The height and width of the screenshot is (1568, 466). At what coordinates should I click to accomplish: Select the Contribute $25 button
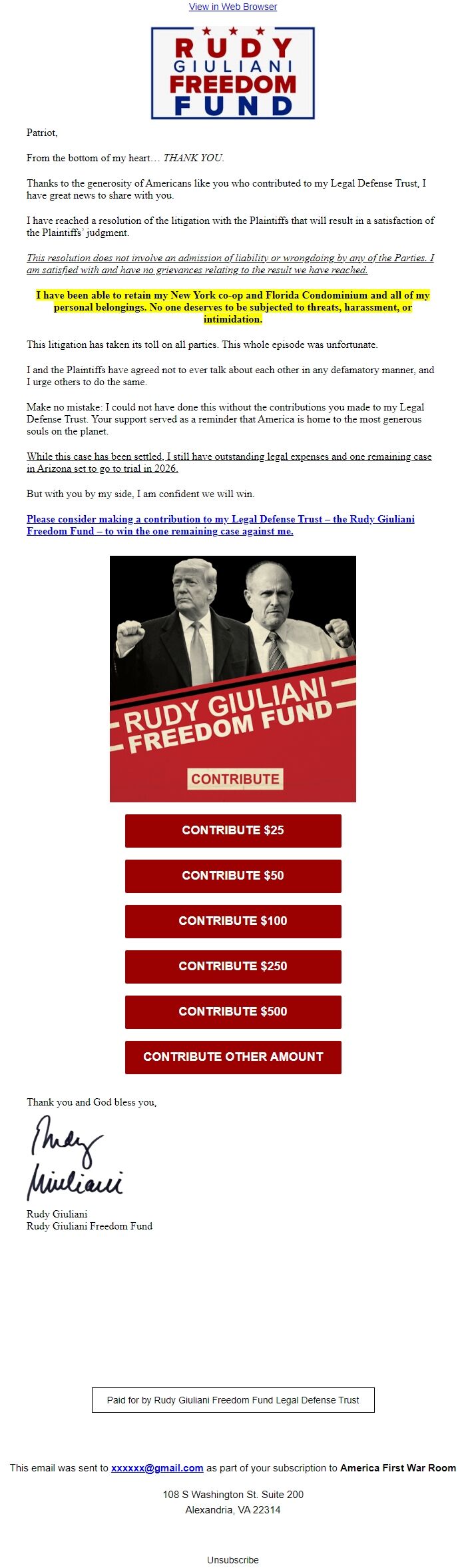232,830
